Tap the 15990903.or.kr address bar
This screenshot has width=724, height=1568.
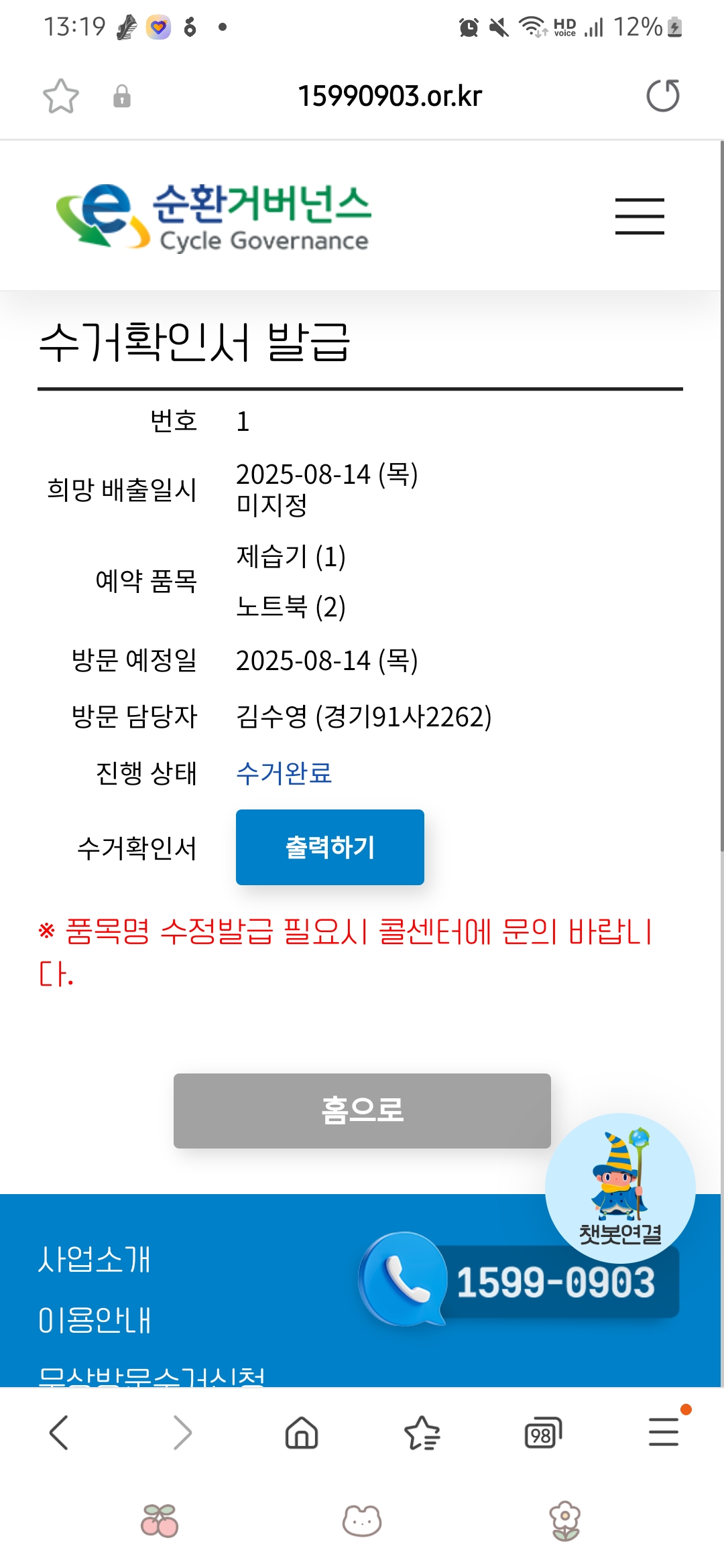pos(389,96)
